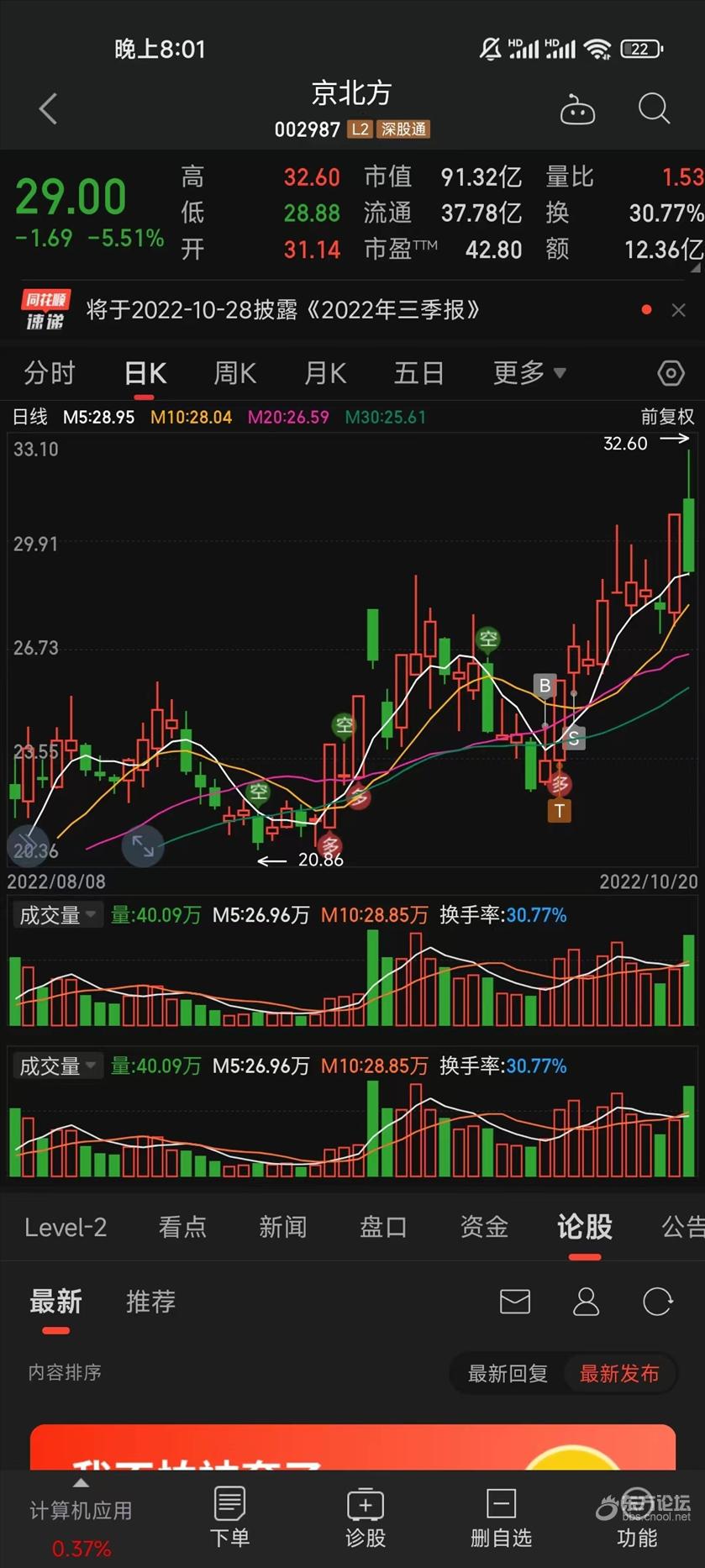The height and width of the screenshot is (1568, 705).
Task: Switch to the 分时 chart tab
Action: tap(50, 372)
